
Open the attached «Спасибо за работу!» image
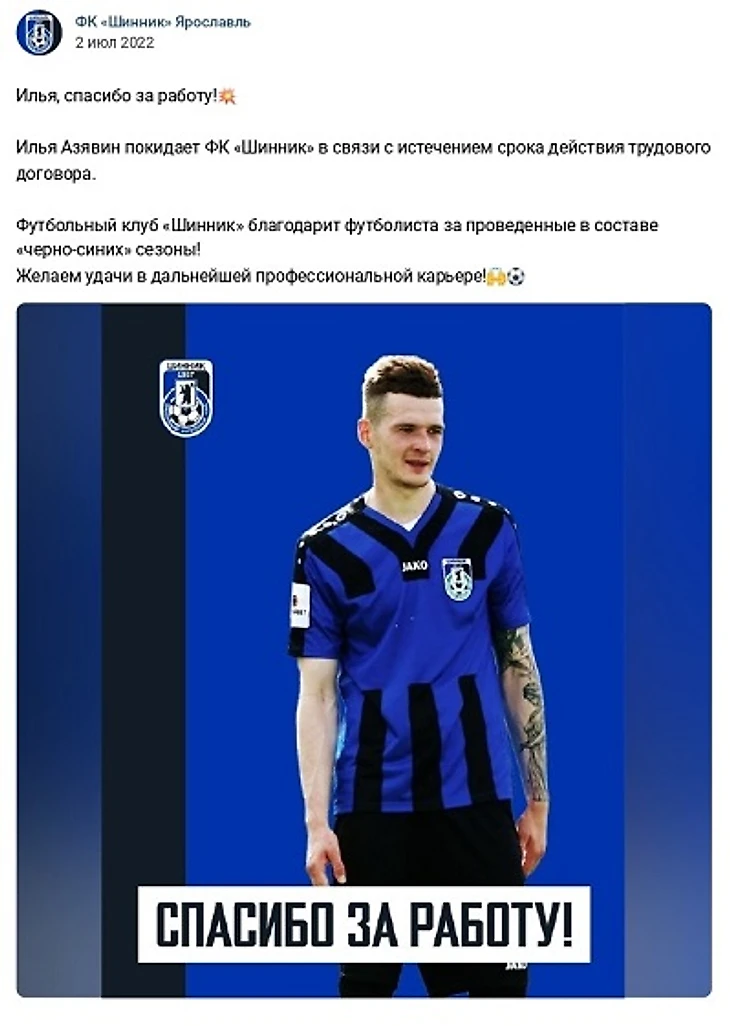pos(364,650)
